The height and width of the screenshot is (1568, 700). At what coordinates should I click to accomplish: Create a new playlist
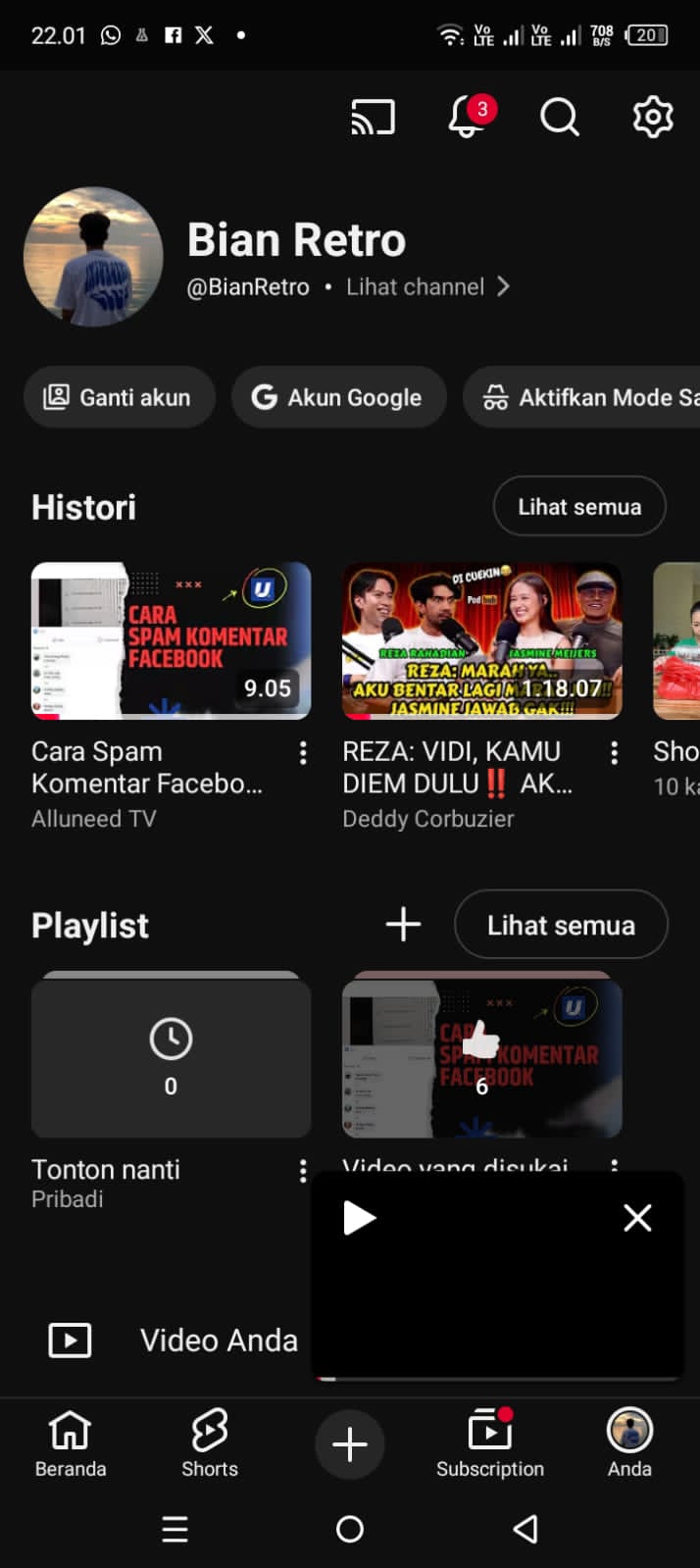[x=403, y=924]
